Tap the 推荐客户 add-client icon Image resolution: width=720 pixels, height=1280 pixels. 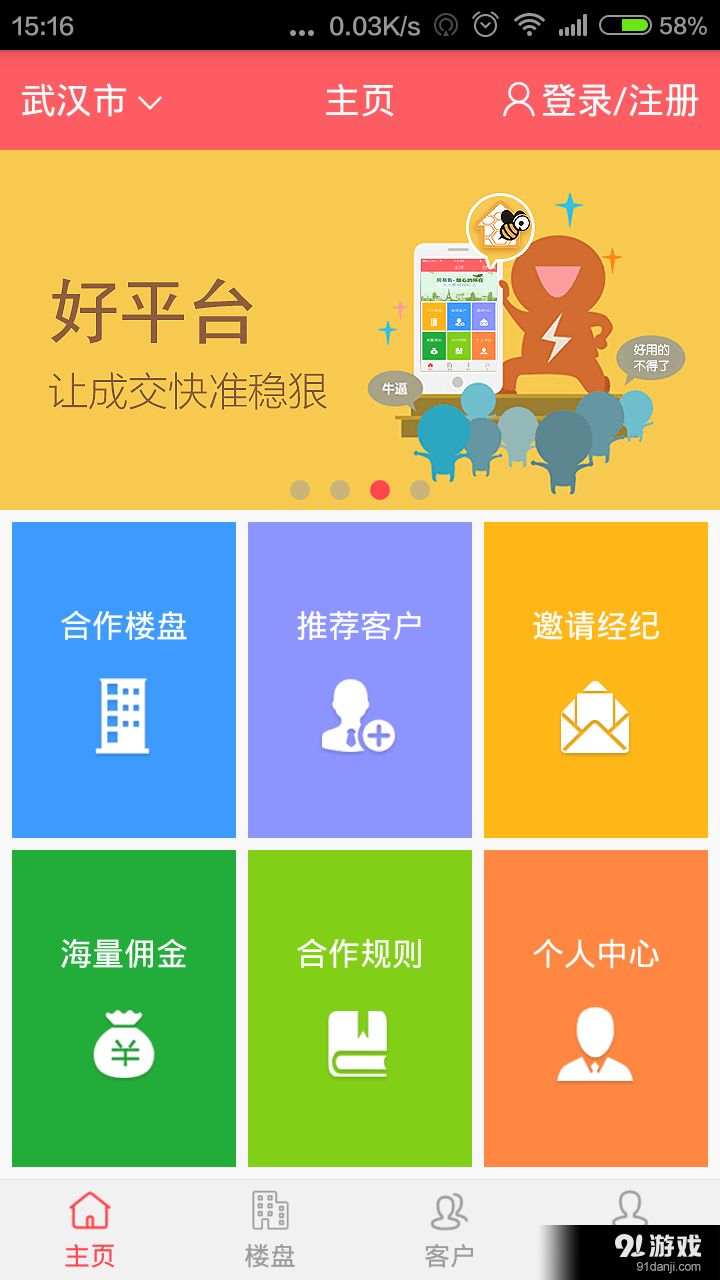[359, 715]
